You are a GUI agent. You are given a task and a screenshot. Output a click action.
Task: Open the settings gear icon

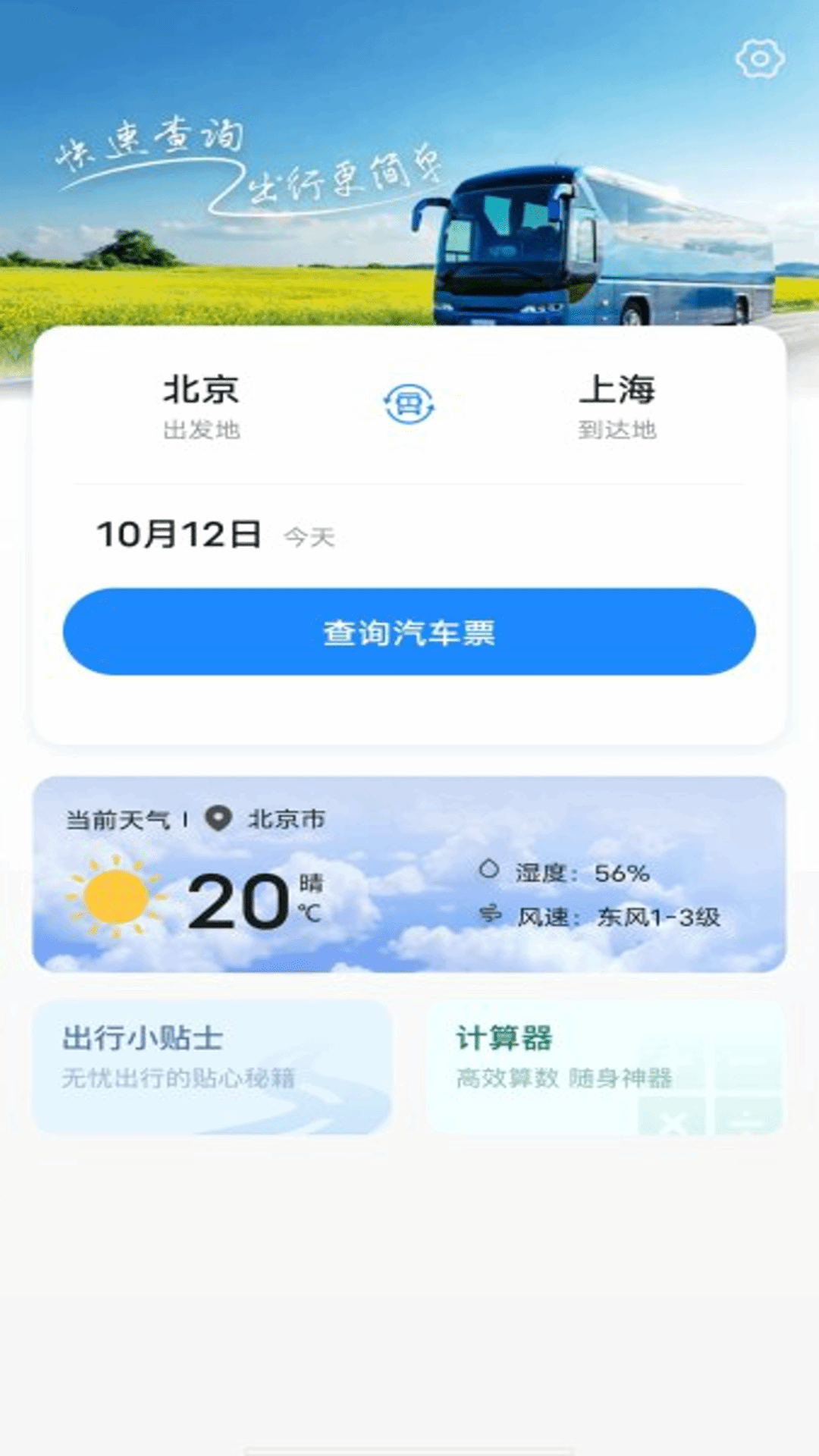760,58
